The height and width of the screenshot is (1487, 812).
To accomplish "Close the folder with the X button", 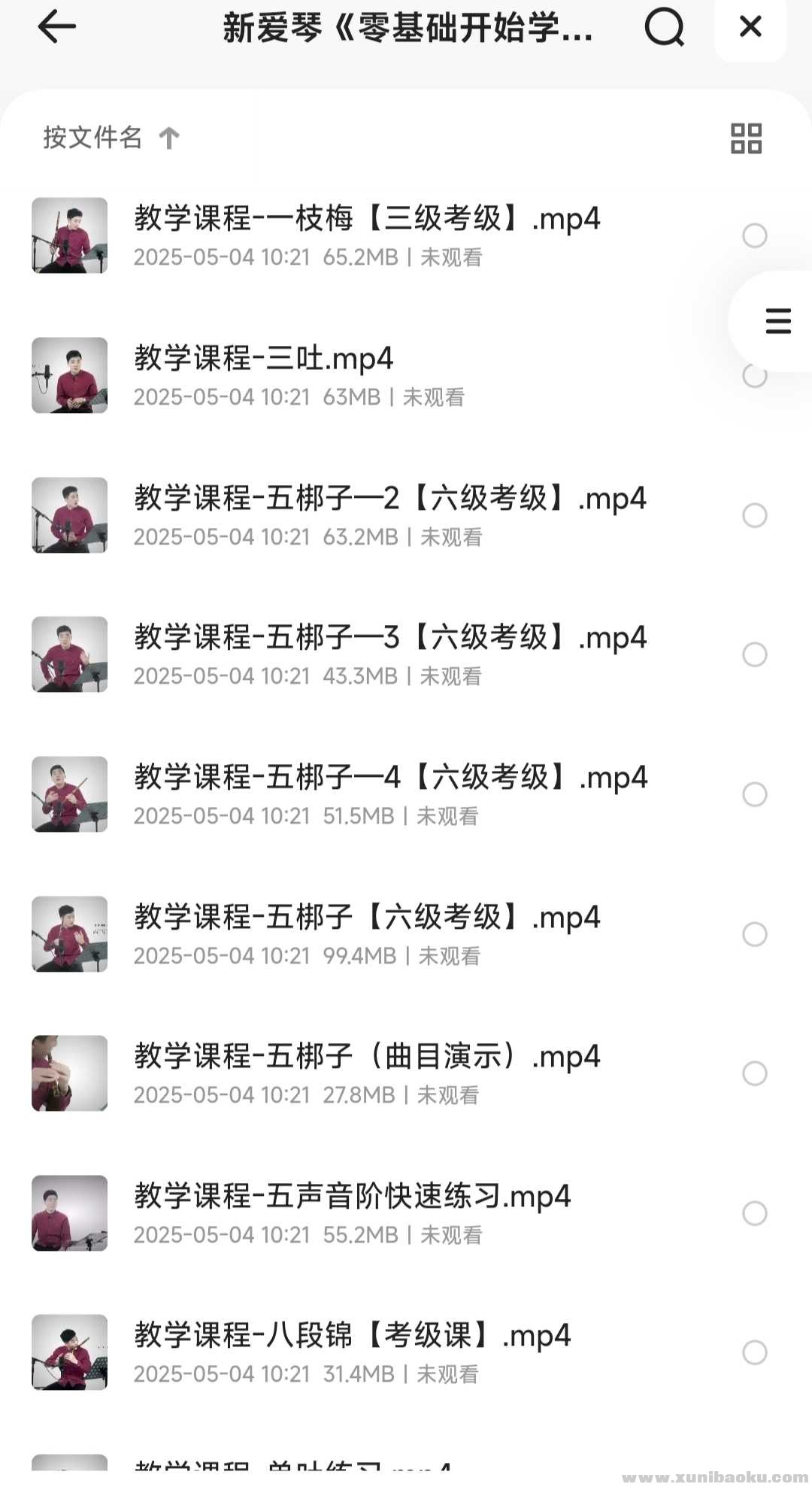I will tap(750, 28).
